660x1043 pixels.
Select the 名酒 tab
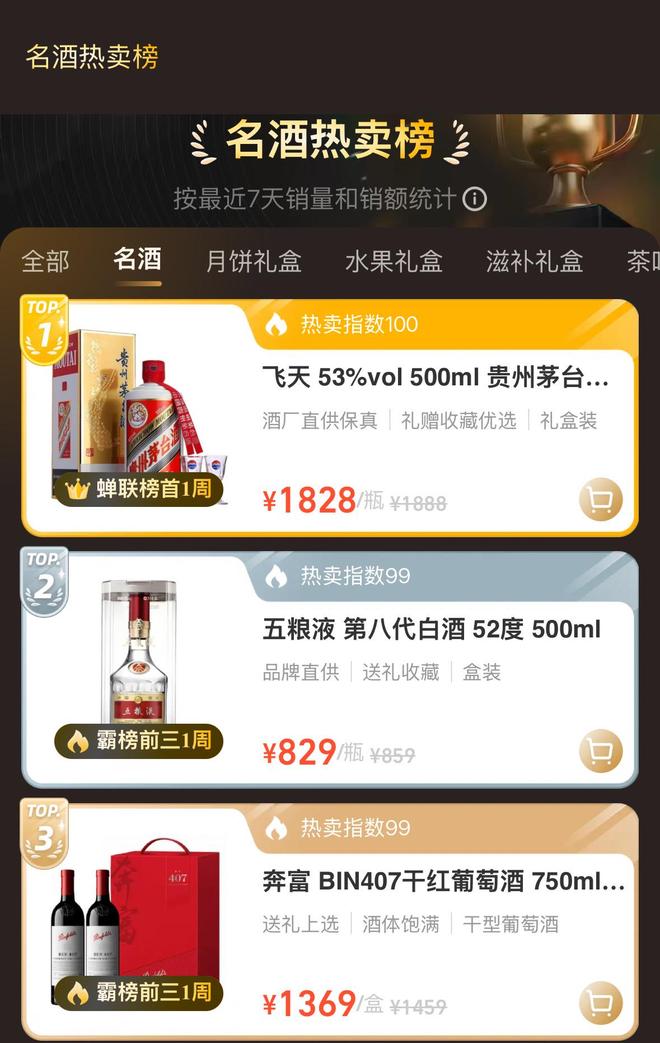click(137, 259)
